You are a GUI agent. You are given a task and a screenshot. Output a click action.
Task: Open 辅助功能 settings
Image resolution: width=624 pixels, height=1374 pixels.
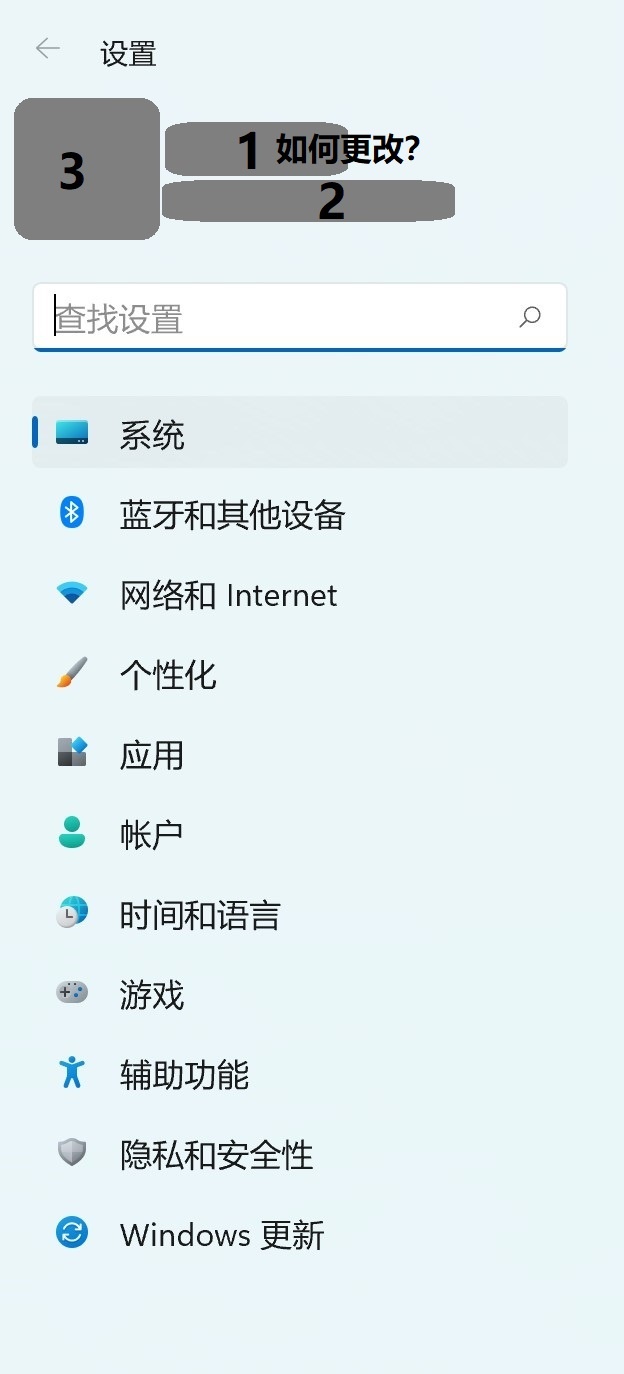pos(184,1075)
